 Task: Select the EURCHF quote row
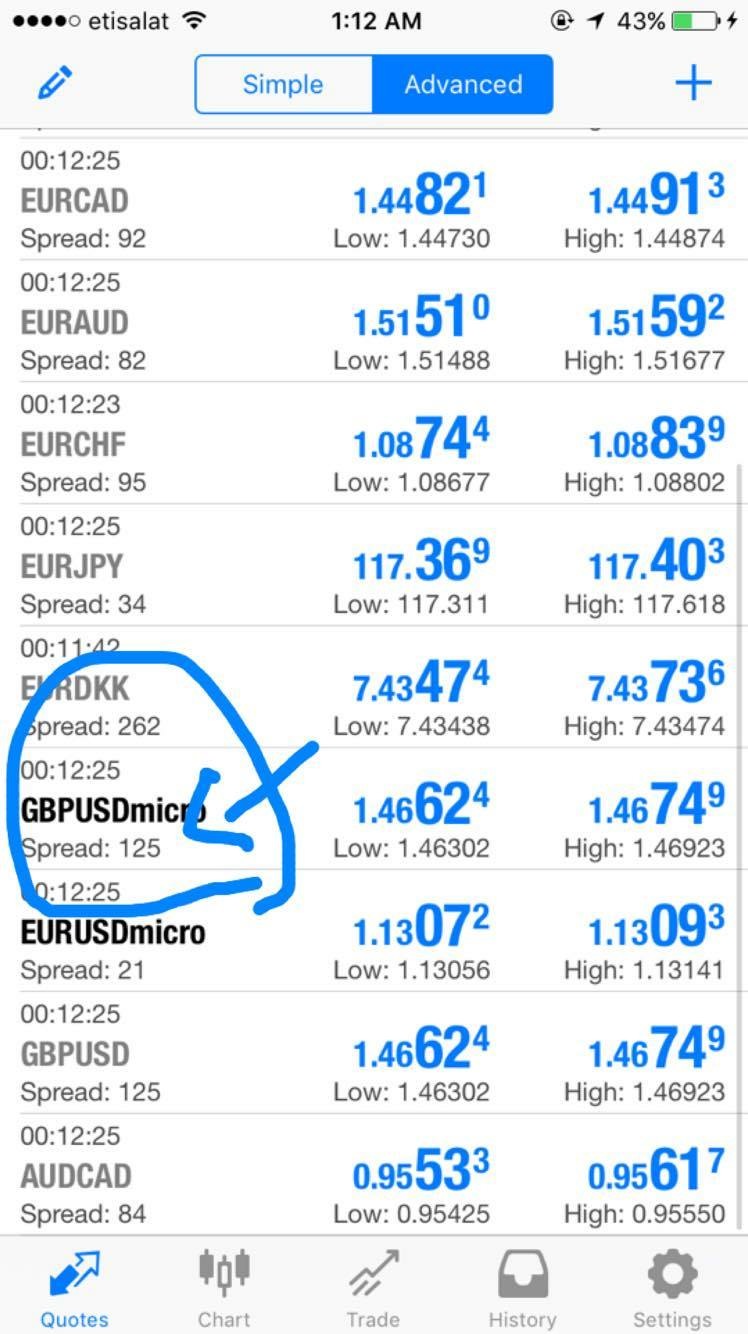(374, 444)
